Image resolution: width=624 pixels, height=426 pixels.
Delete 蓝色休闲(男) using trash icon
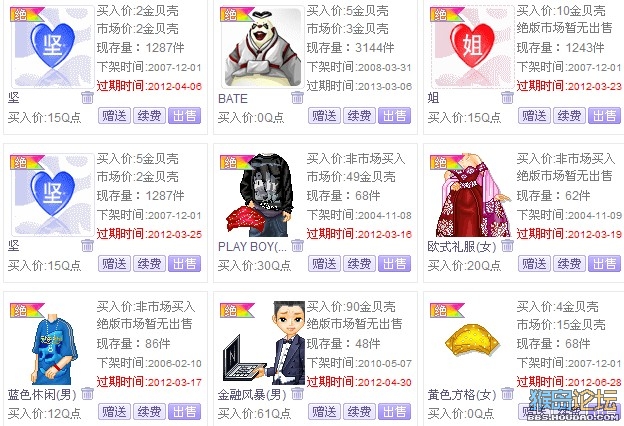pos(87,393)
